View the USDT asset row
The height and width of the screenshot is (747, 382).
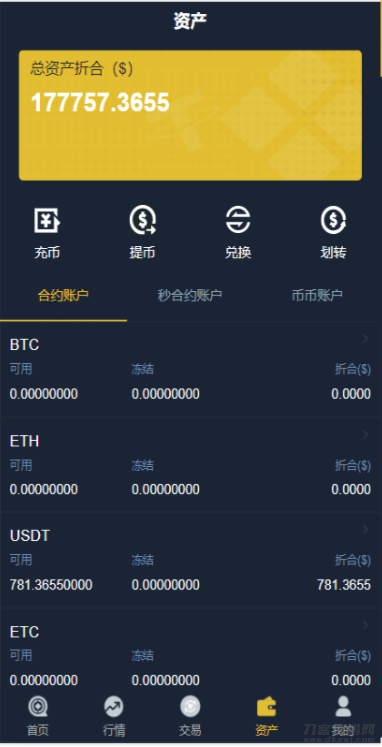(191, 560)
